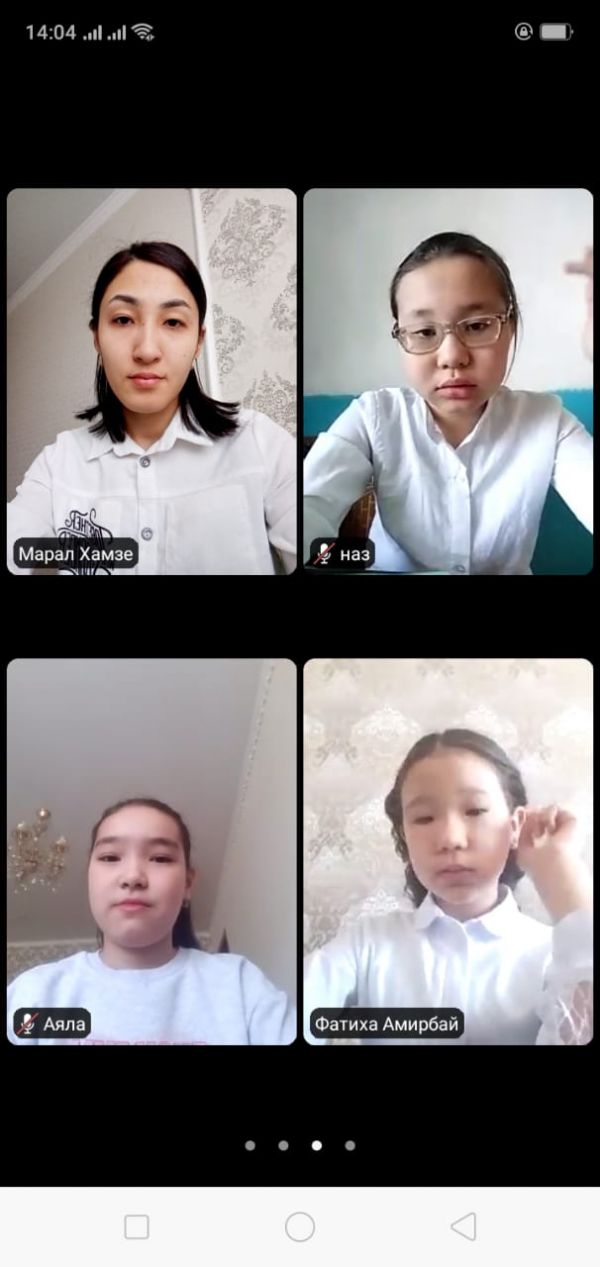Viewport: 600px width, 1267px height.
Task: Tap the page indicator dots
Action: click(300, 1145)
